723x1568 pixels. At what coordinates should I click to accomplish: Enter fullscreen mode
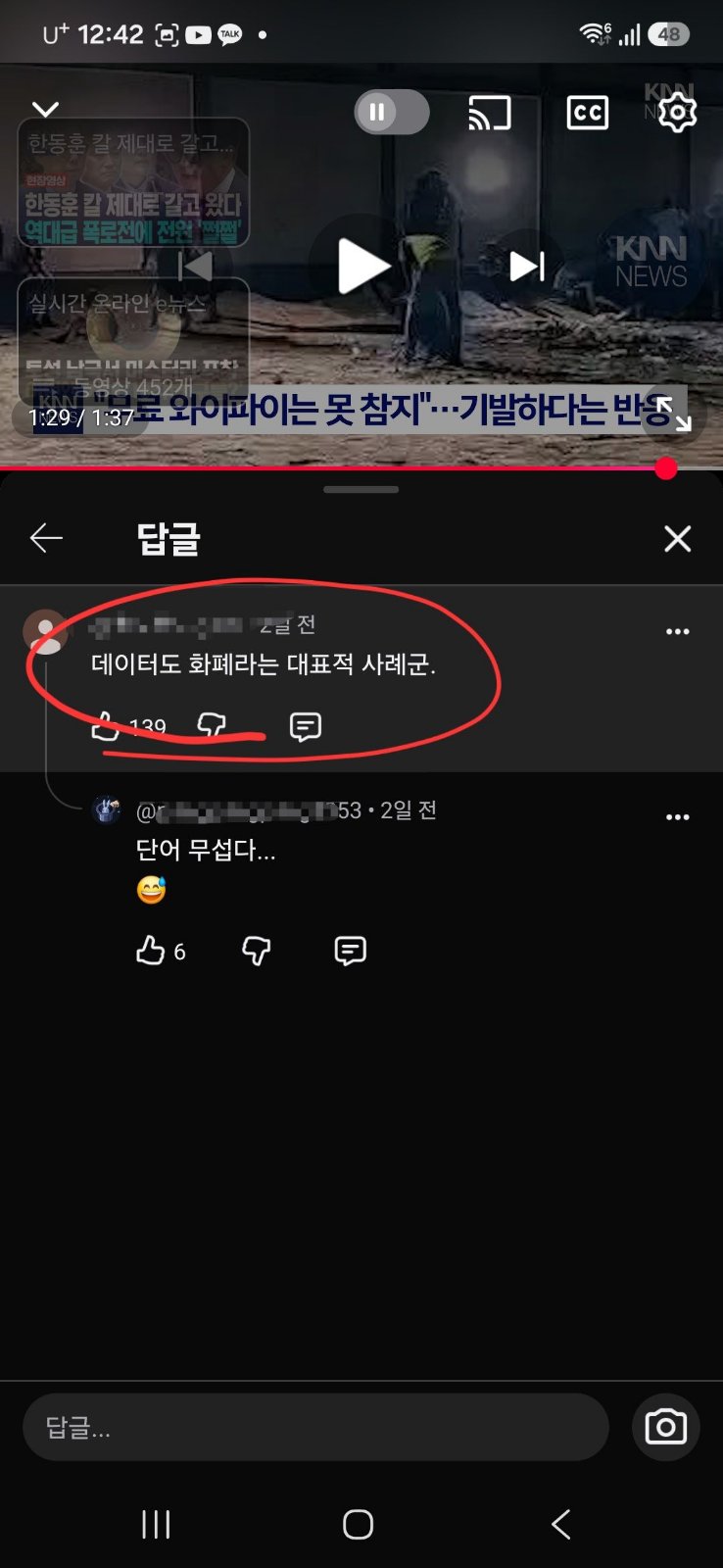pos(674,414)
